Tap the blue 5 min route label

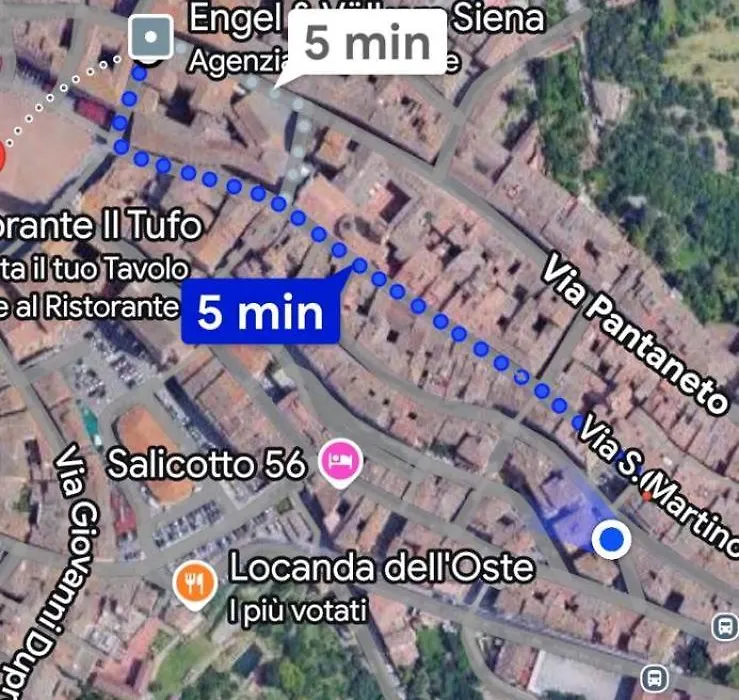click(260, 313)
